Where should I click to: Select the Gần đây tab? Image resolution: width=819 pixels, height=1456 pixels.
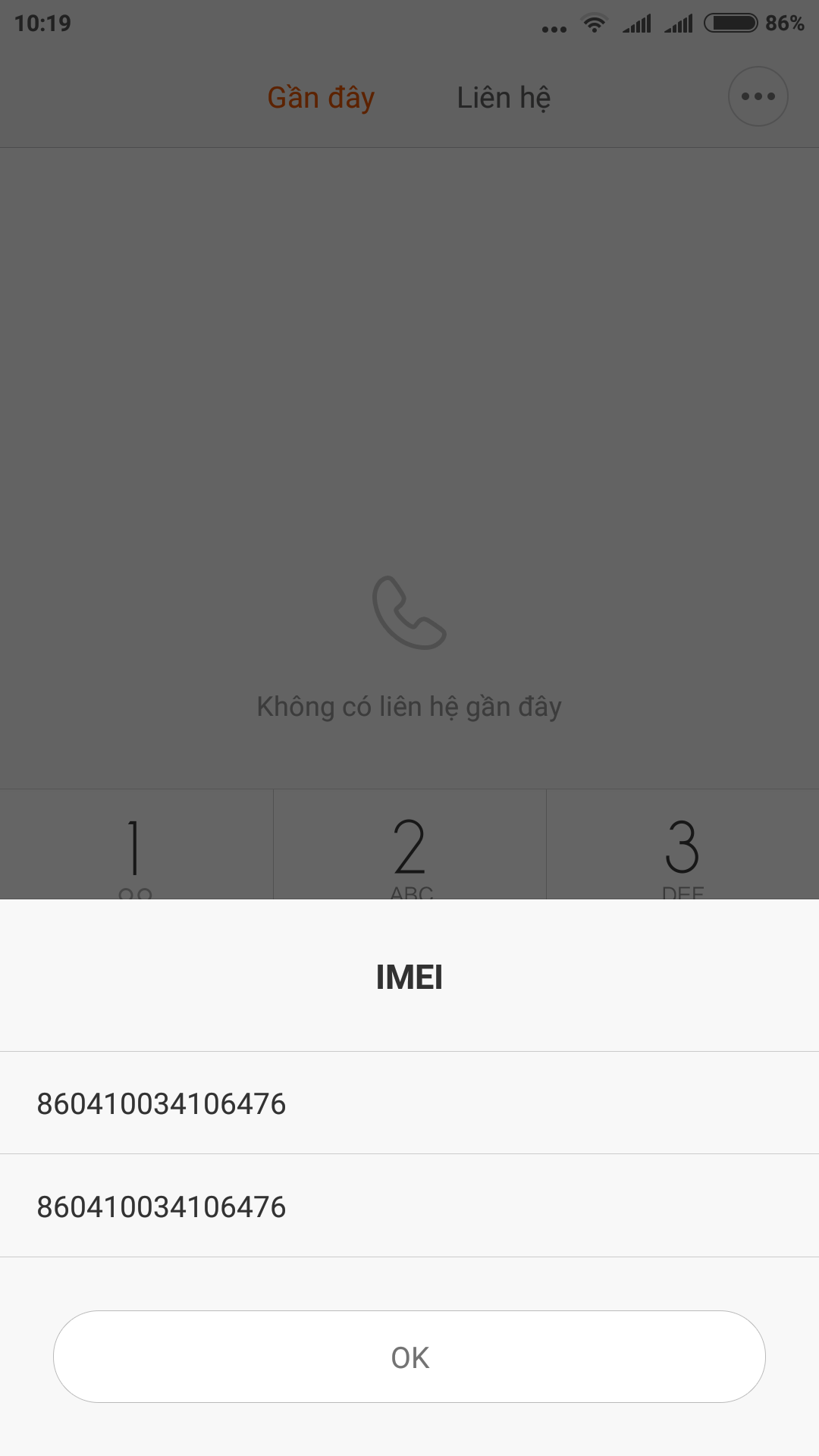tap(321, 98)
